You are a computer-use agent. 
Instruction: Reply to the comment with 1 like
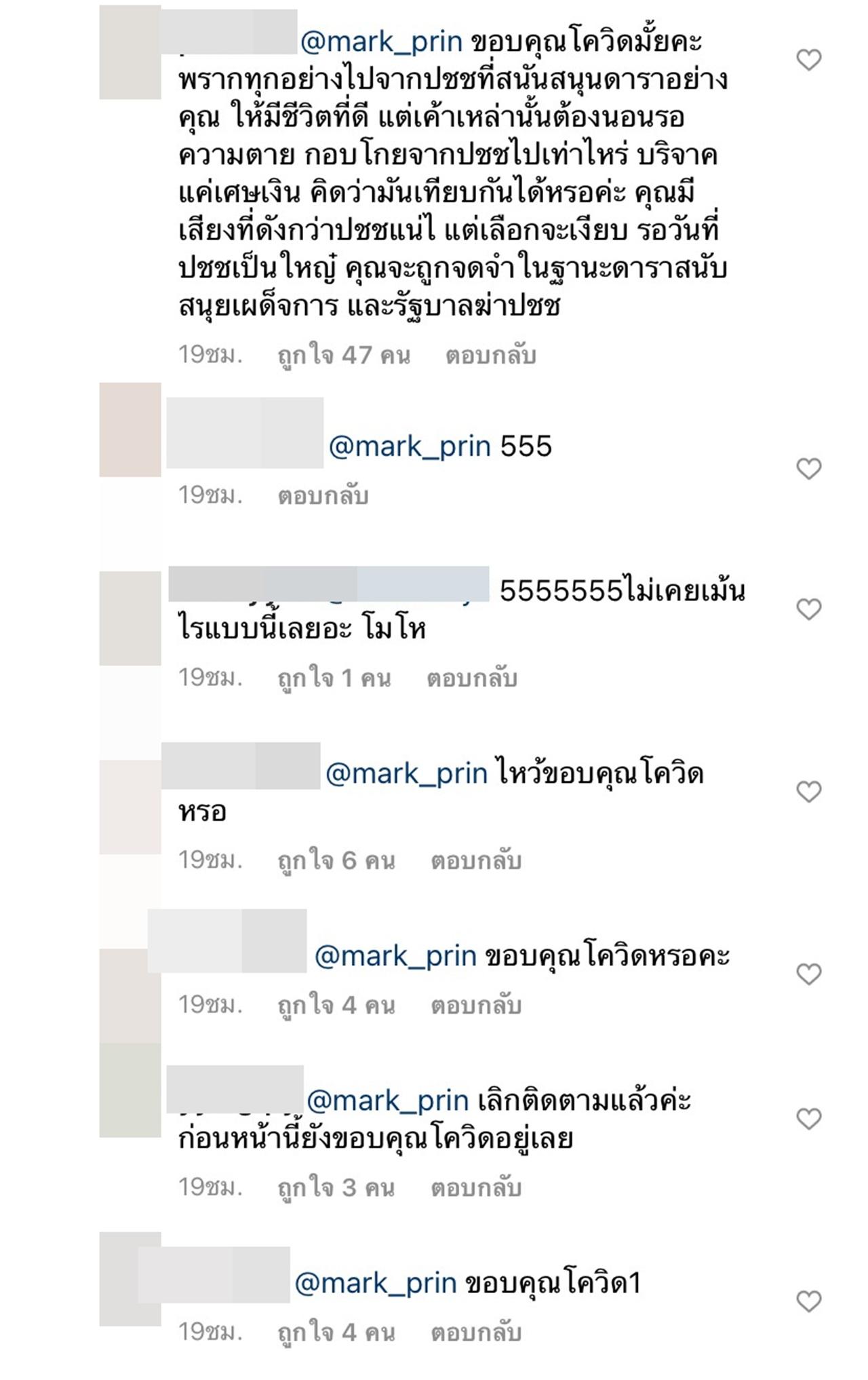[x=472, y=678]
